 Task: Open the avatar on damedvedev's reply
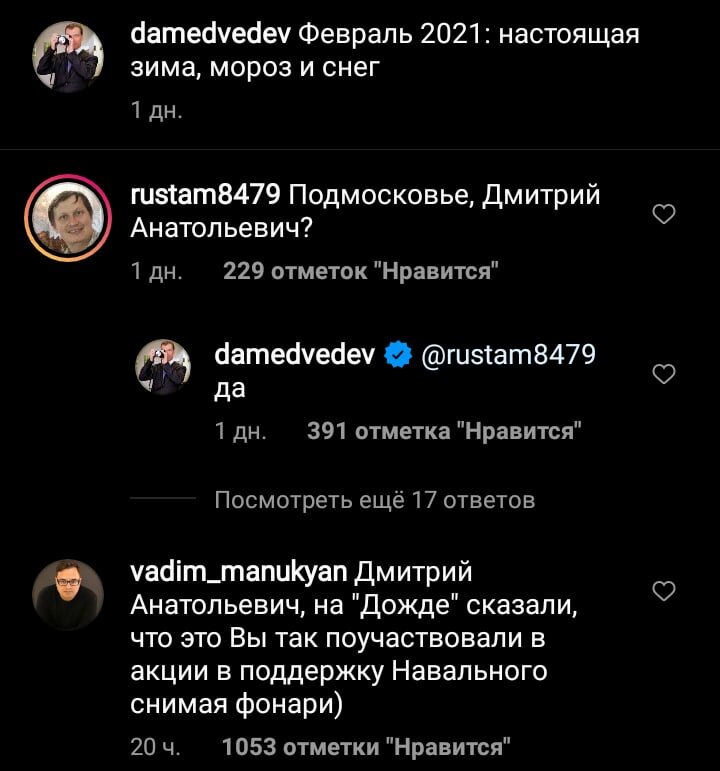click(x=162, y=363)
